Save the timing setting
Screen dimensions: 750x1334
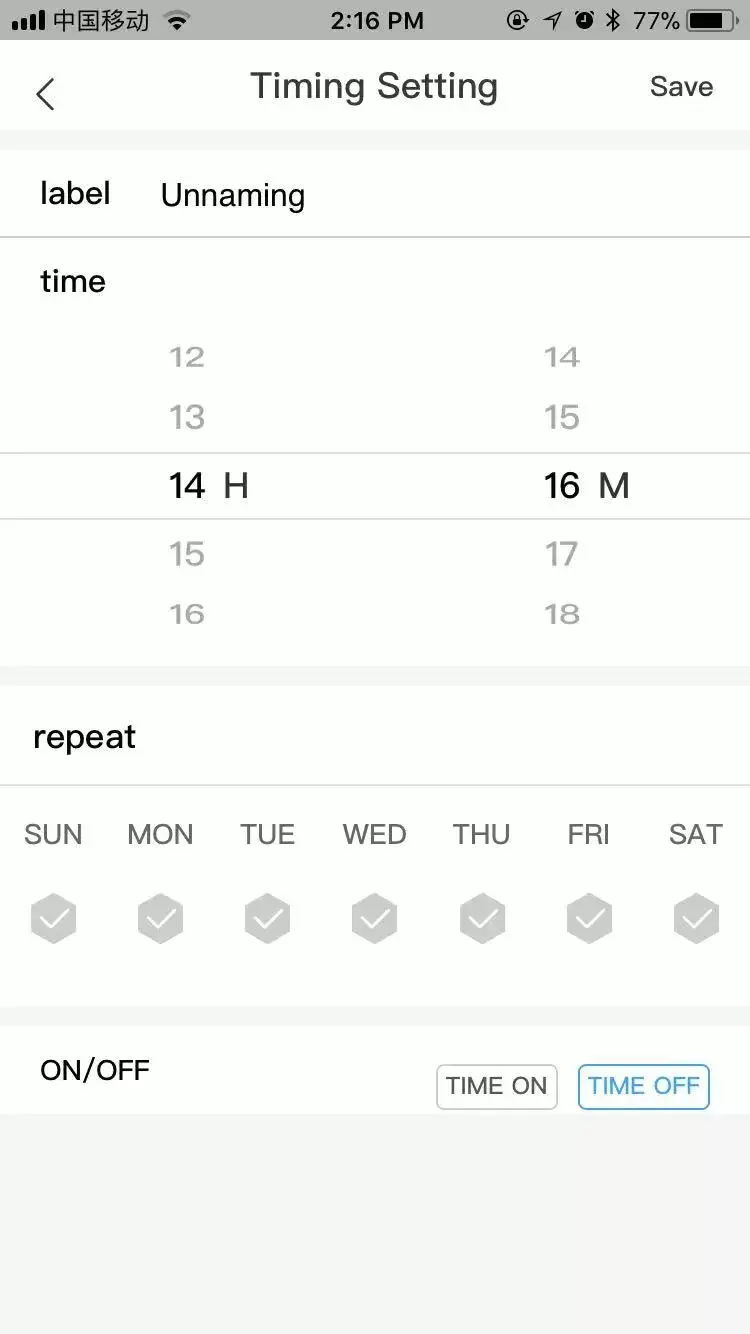click(x=681, y=87)
